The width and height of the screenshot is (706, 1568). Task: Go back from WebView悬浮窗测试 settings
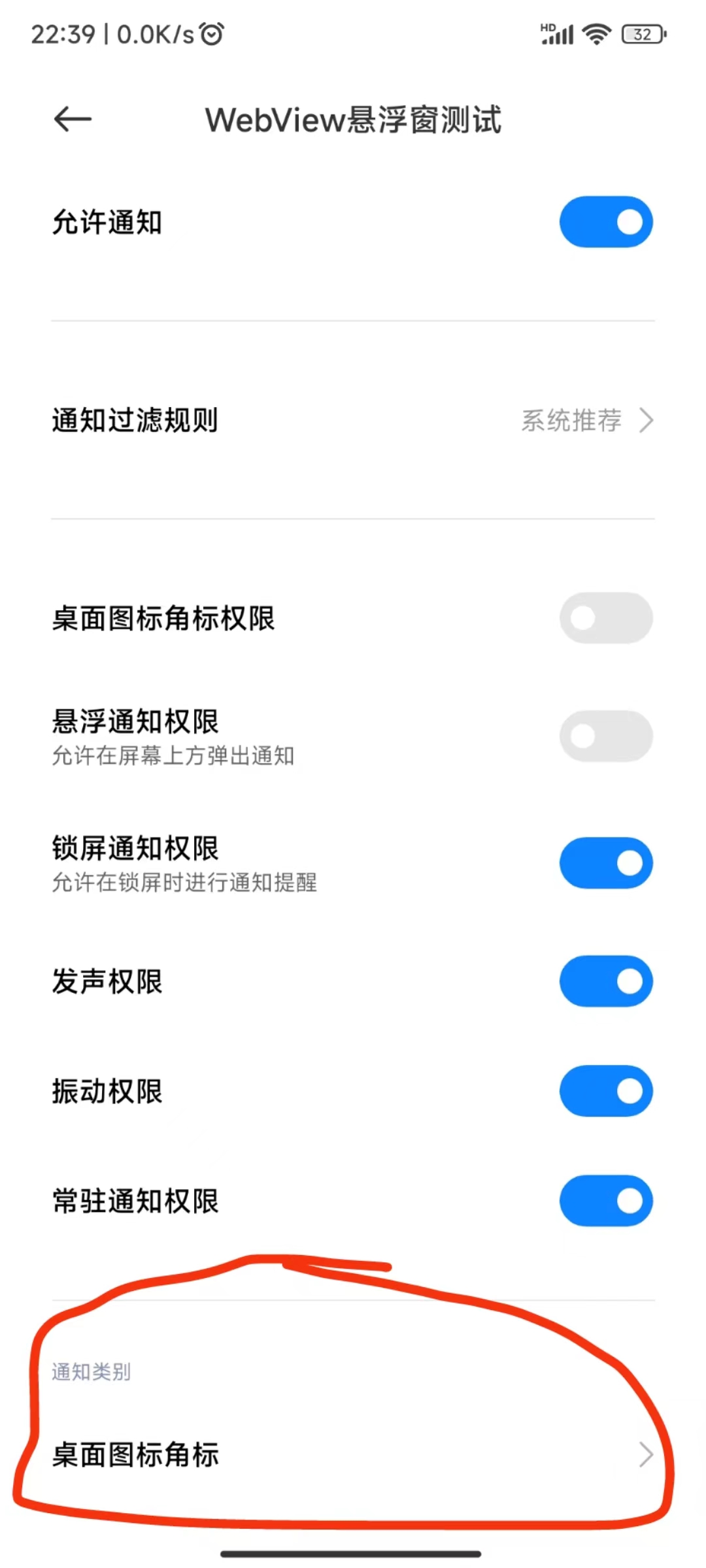coord(73,120)
